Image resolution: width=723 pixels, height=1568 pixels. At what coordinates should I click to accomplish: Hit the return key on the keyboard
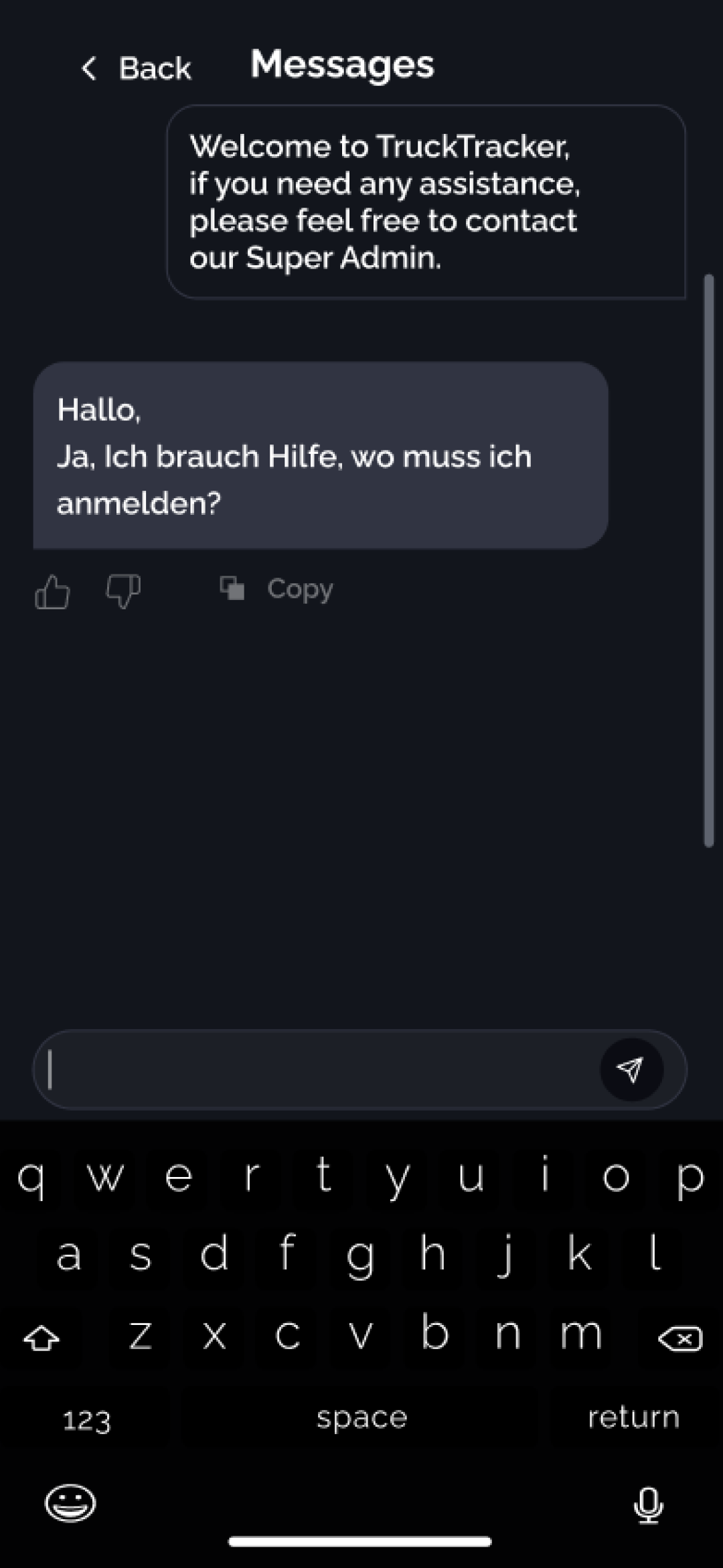[x=633, y=1417]
